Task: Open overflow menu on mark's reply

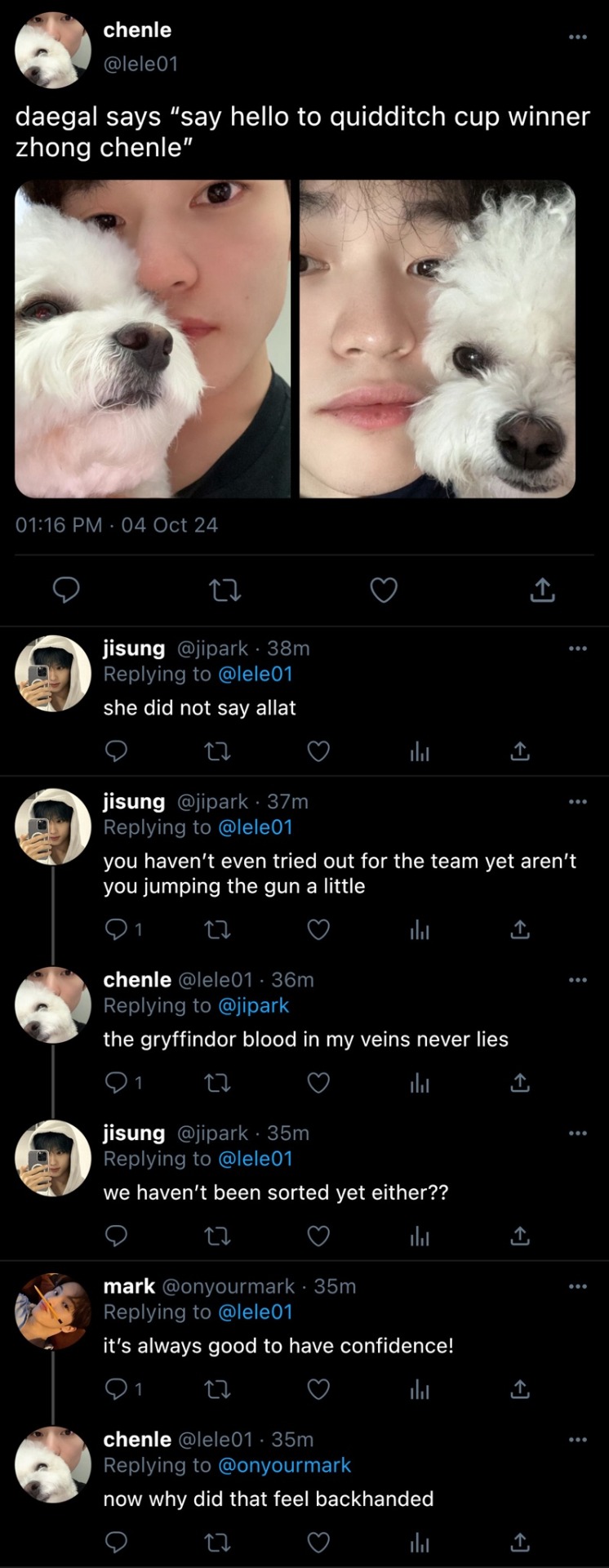Action: [x=577, y=1286]
